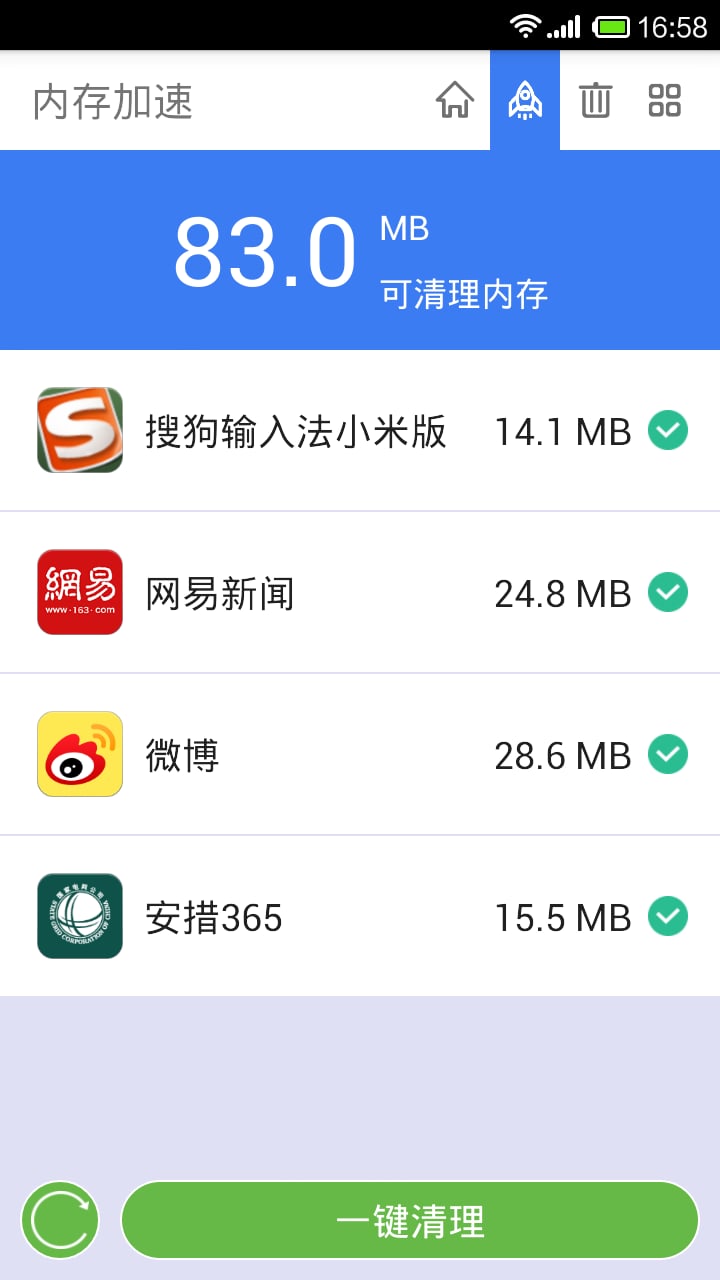720x1280 pixels.
Task: Tap the 安措365 app icon
Action: (80, 916)
